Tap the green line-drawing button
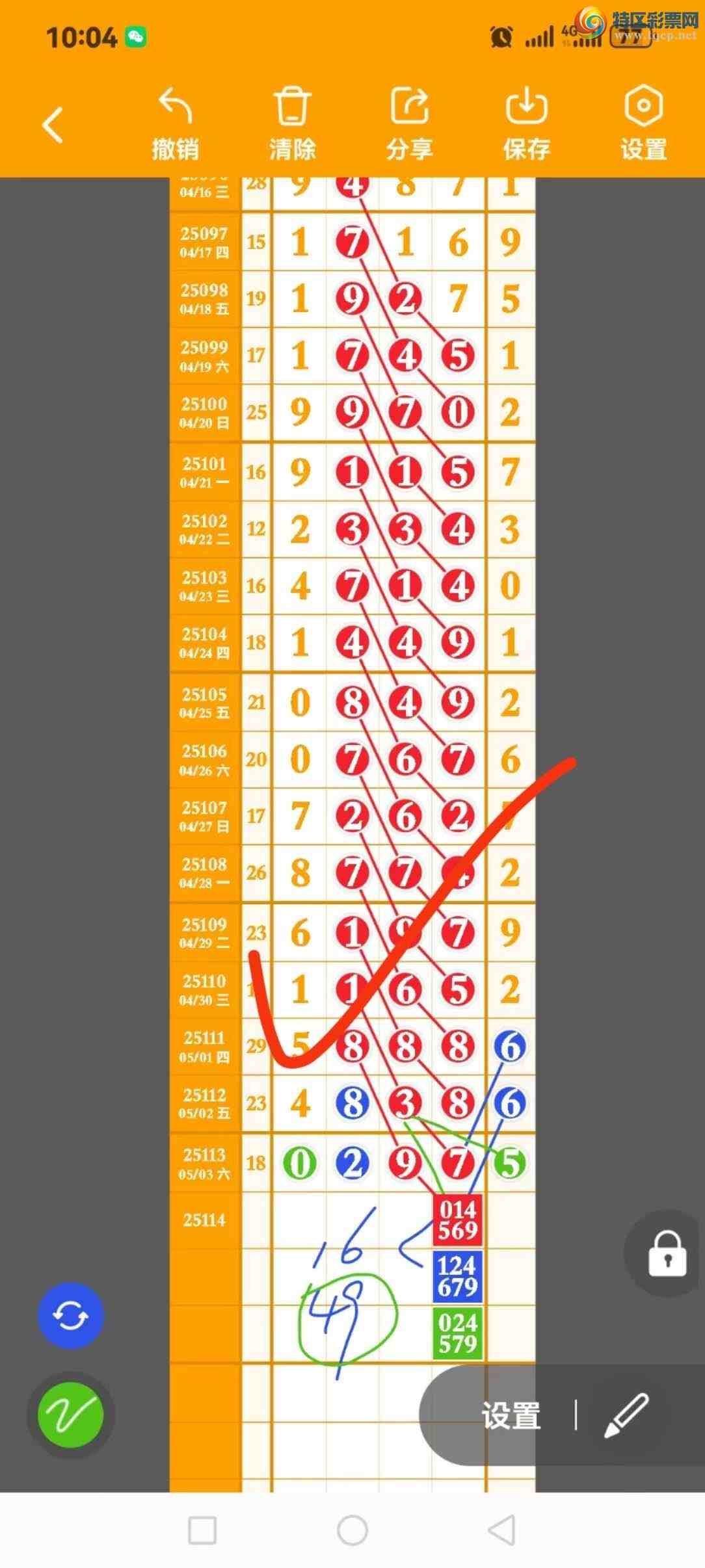Image resolution: width=705 pixels, height=1568 pixels. pos(70,1415)
